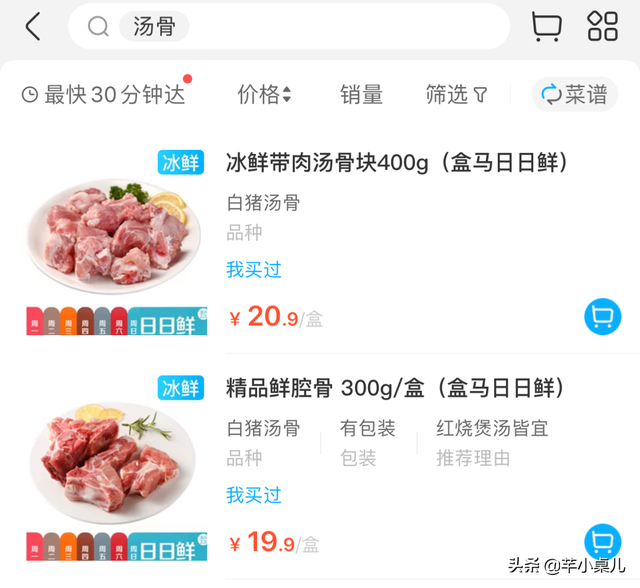Go back with the arrow icon
The width and height of the screenshot is (640, 588).
[33, 27]
